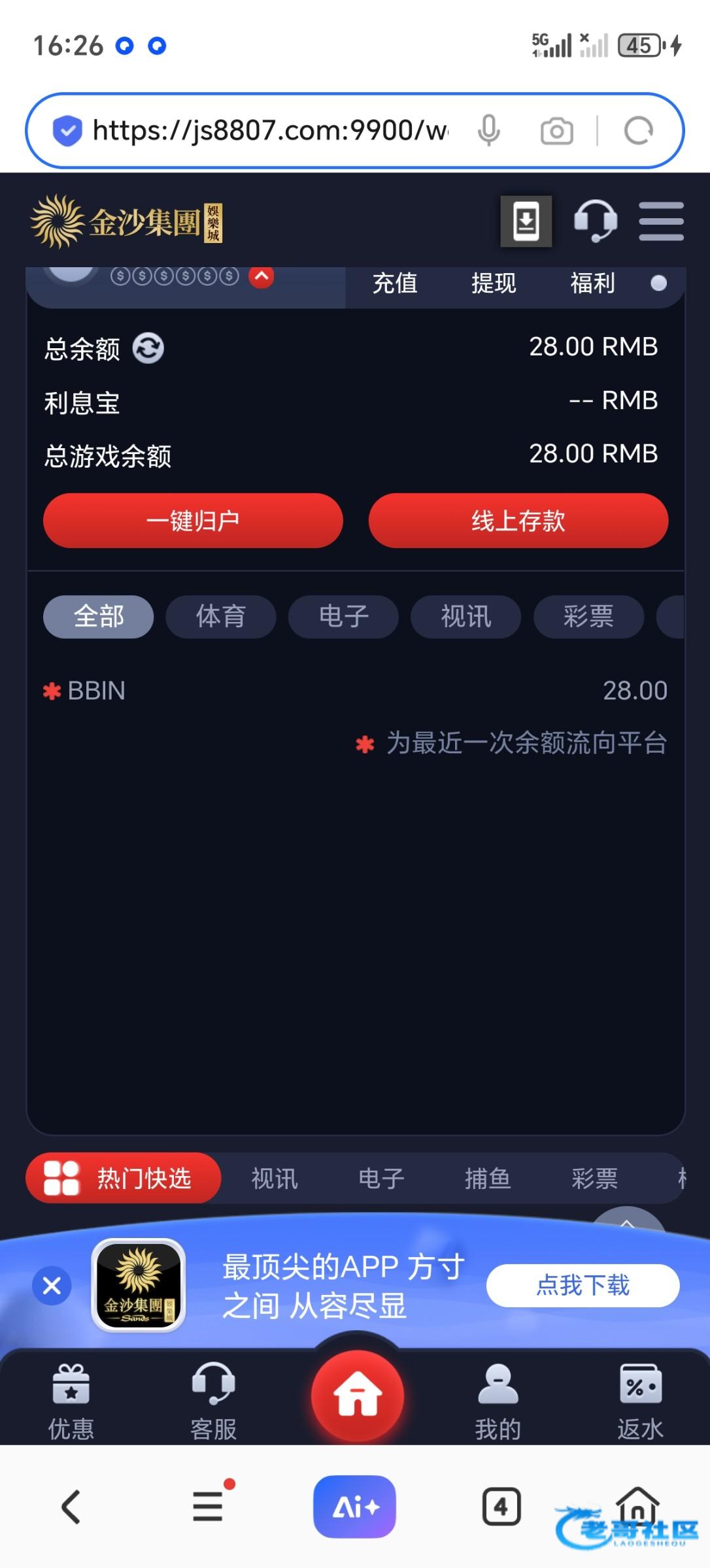The width and height of the screenshot is (710, 1568).
Task: Dismiss the app download banner
Action: [52, 1286]
